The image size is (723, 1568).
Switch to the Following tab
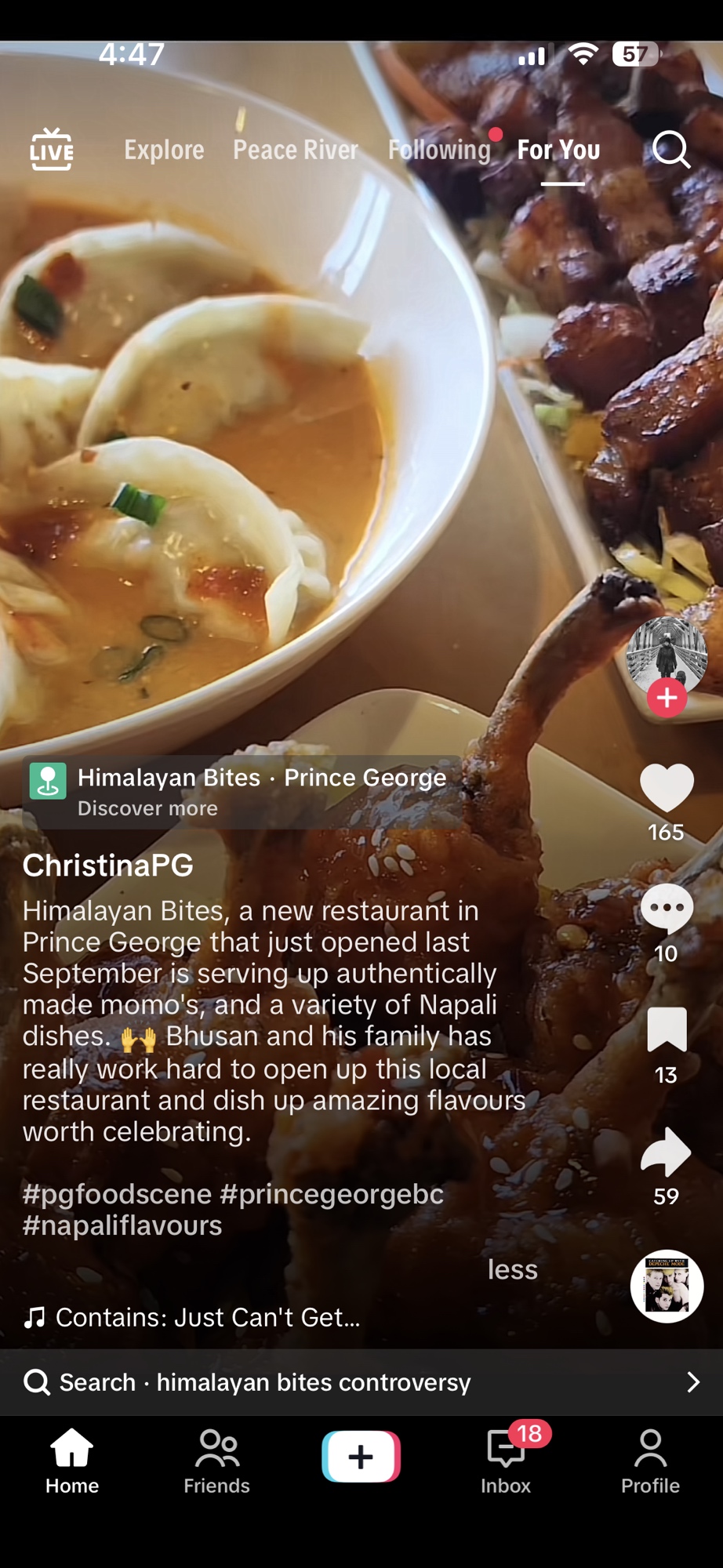point(439,150)
